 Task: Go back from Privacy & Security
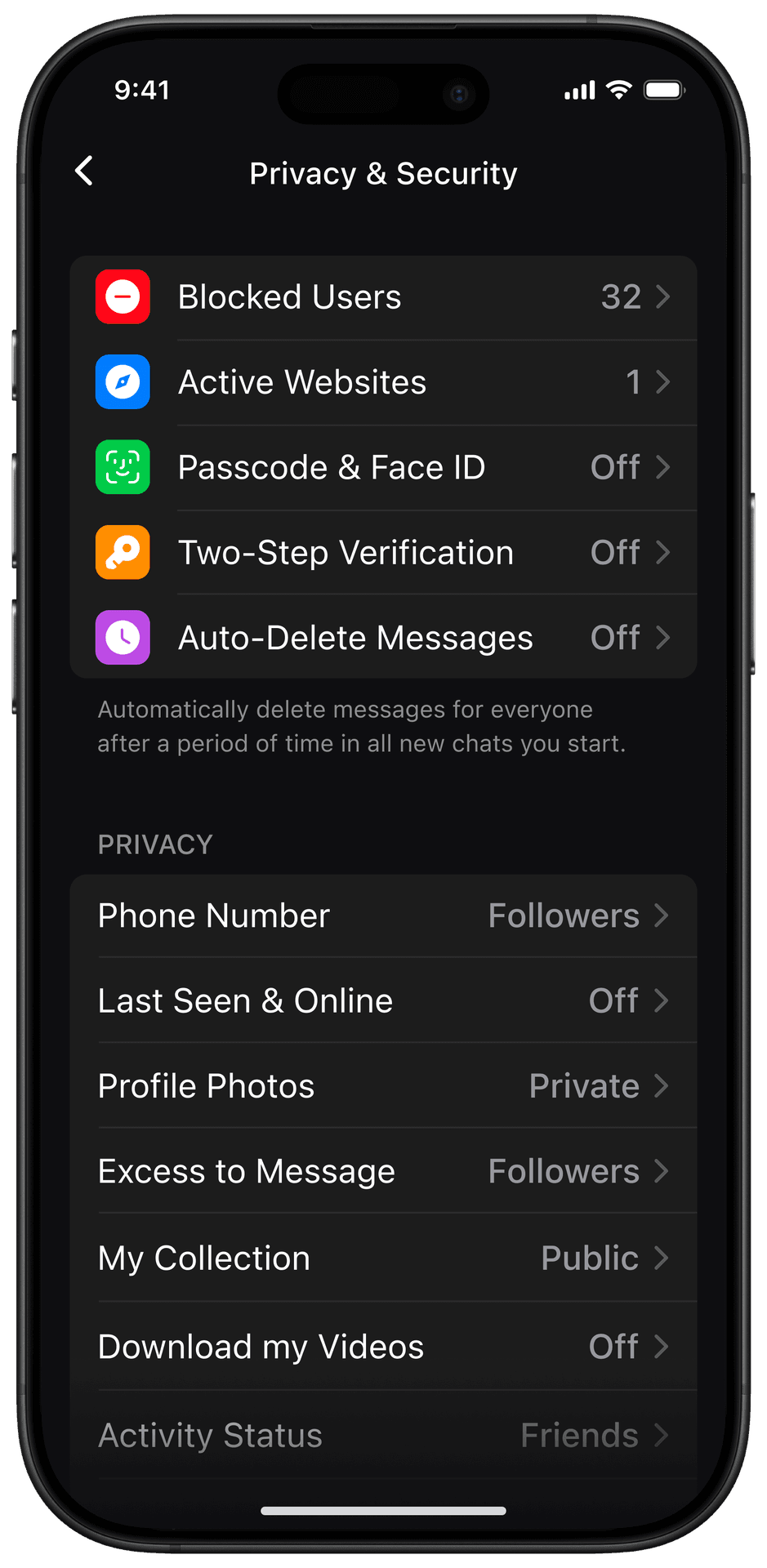tap(84, 171)
